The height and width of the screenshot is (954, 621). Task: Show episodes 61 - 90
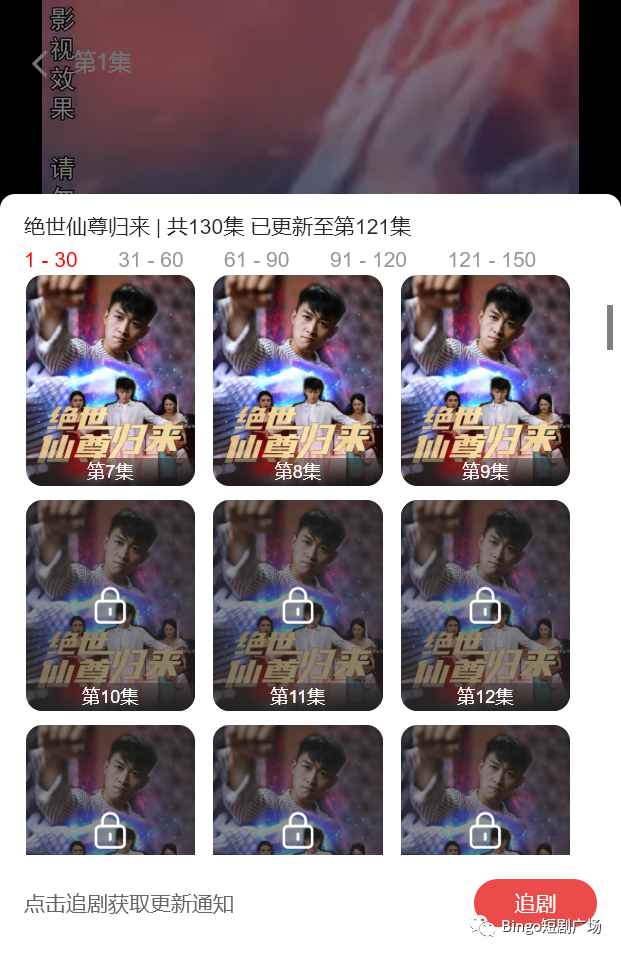[x=256, y=260]
